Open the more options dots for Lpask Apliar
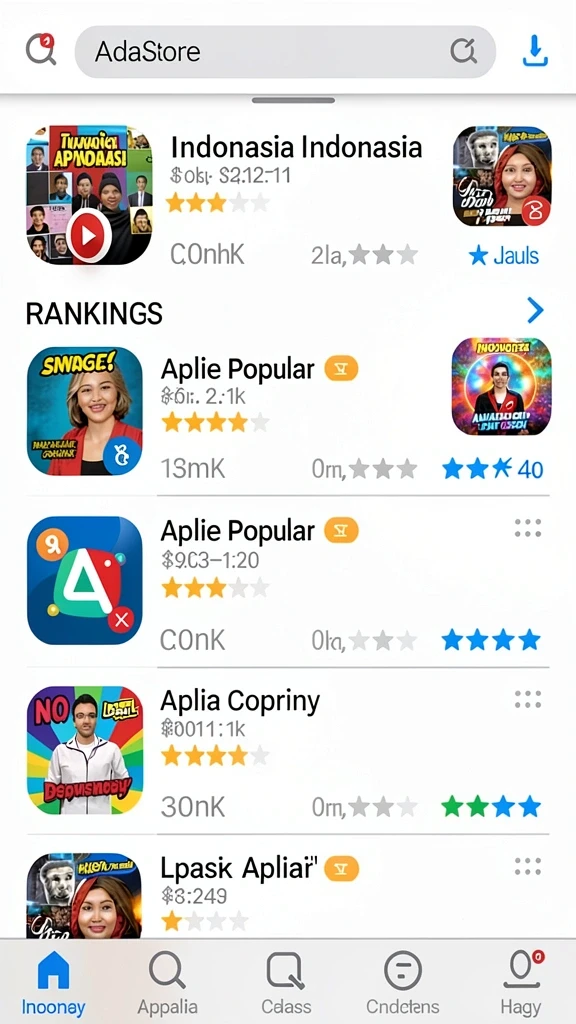This screenshot has width=576, height=1024. click(x=528, y=867)
